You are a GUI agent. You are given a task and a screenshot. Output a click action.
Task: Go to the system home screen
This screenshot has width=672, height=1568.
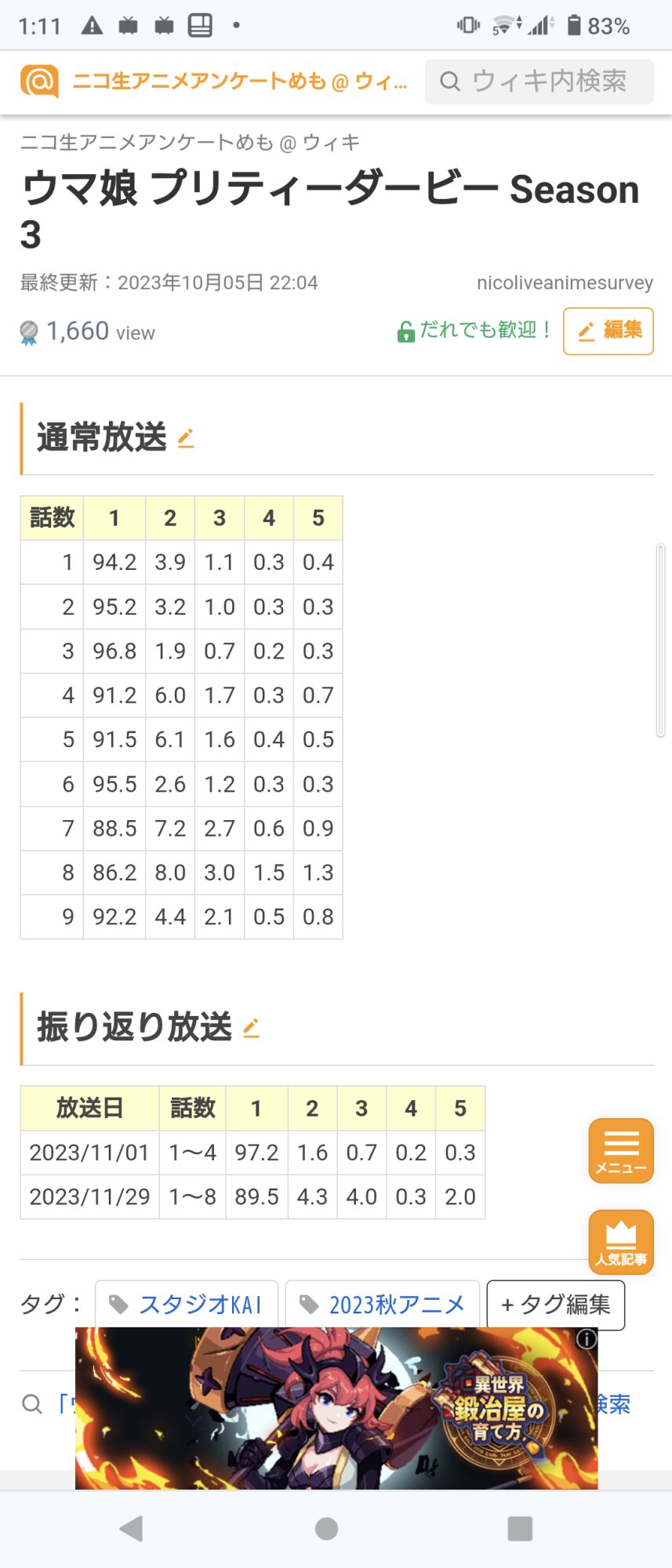[x=326, y=1528]
